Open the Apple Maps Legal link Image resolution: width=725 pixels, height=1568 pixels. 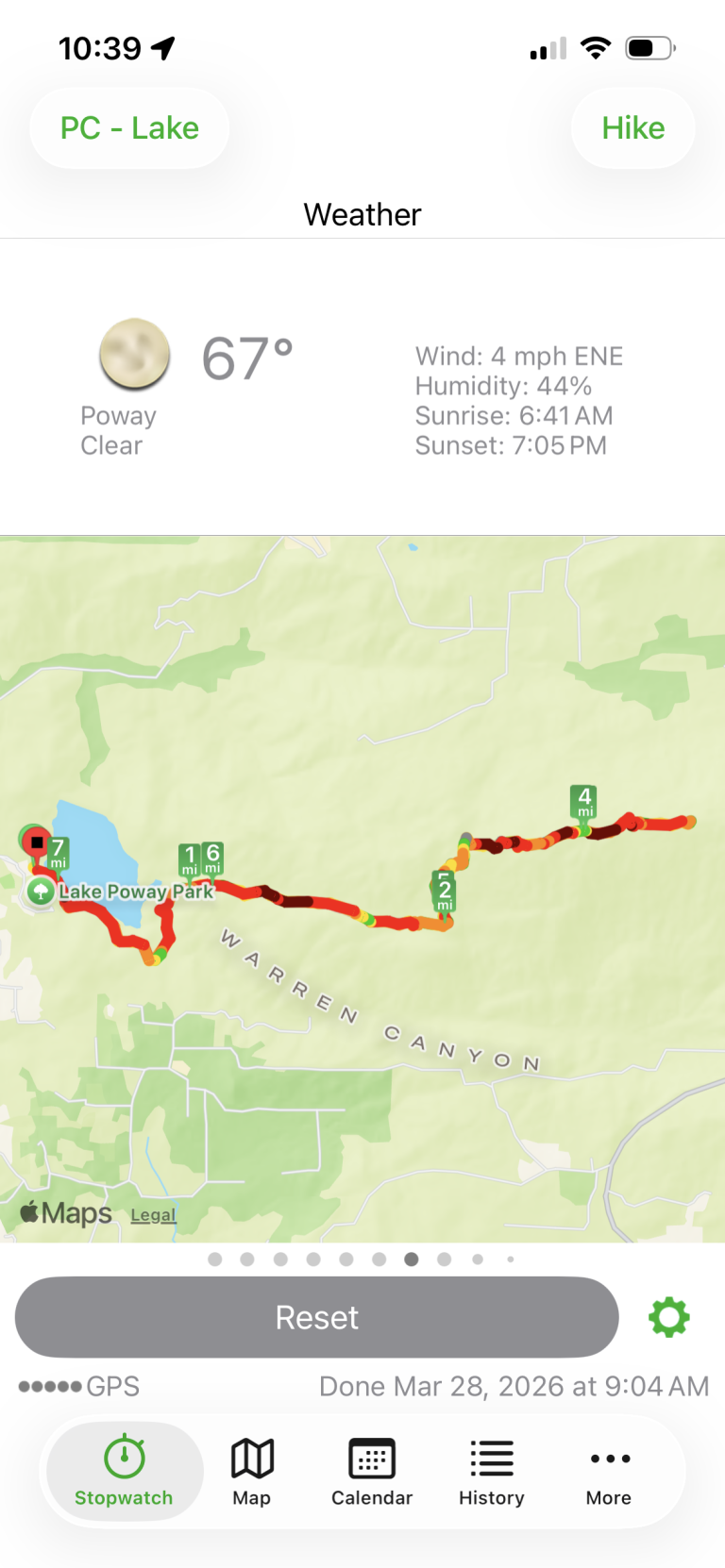153,1215
